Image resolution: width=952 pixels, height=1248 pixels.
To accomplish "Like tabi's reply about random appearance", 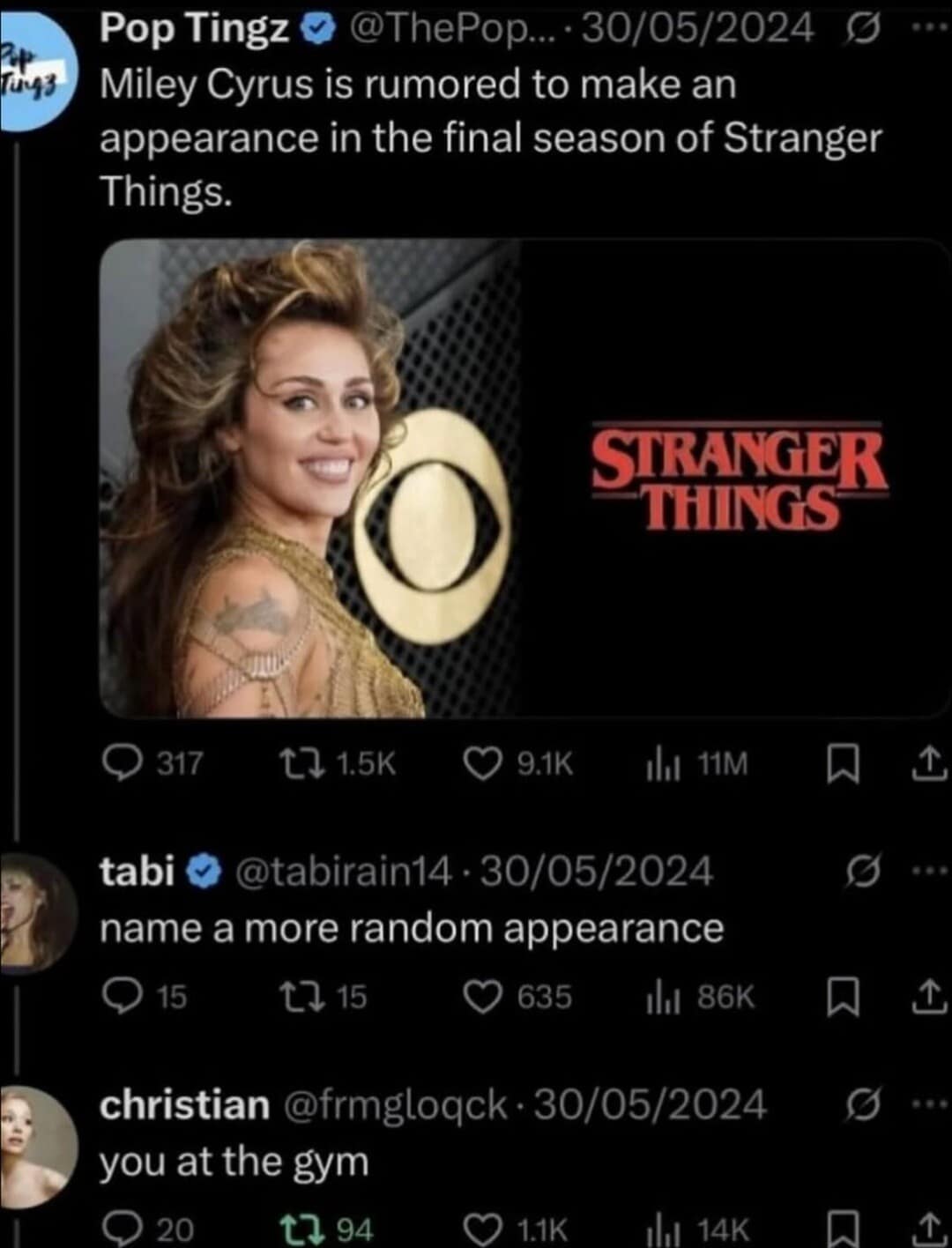I will click(x=481, y=997).
